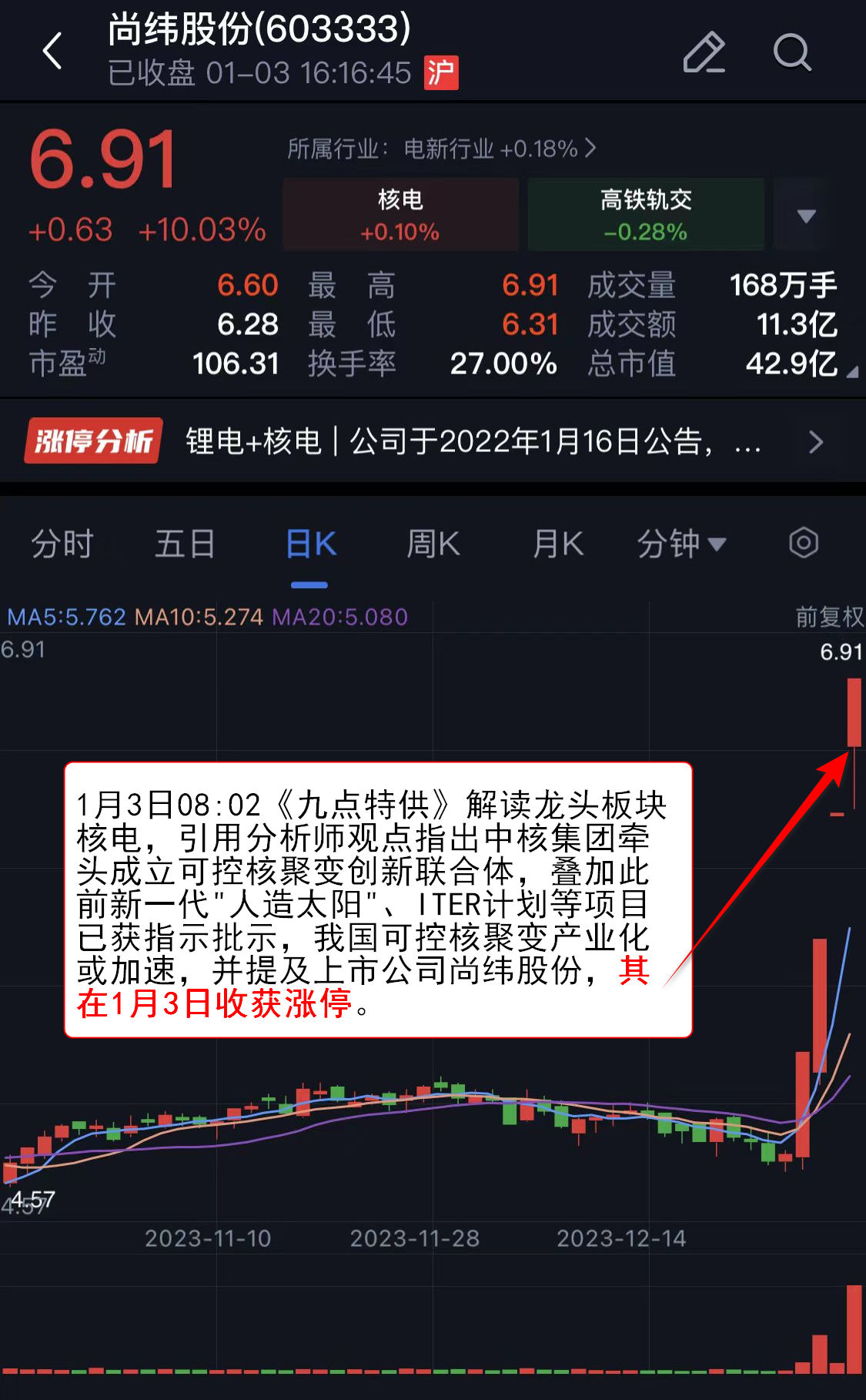The height and width of the screenshot is (1400, 866).
Task: Open stock search with the magnifier icon
Action: click(x=792, y=52)
